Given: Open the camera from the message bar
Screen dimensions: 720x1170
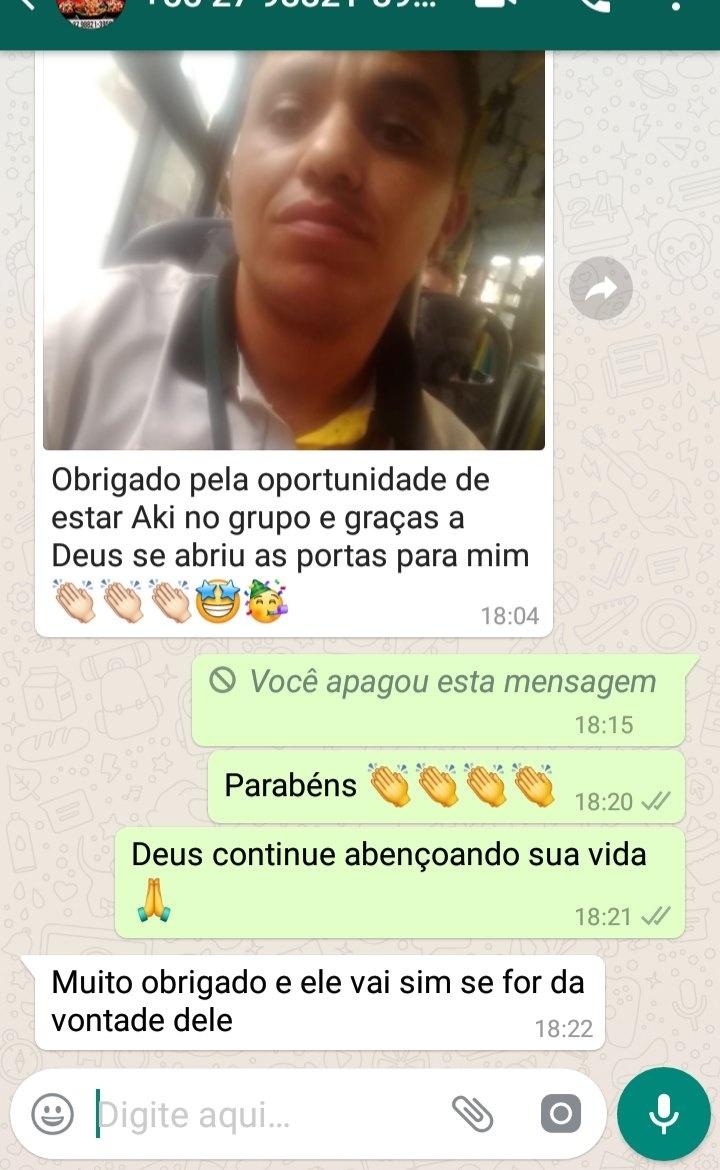Looking at the screenshot, I should [x=561, y=1113].
